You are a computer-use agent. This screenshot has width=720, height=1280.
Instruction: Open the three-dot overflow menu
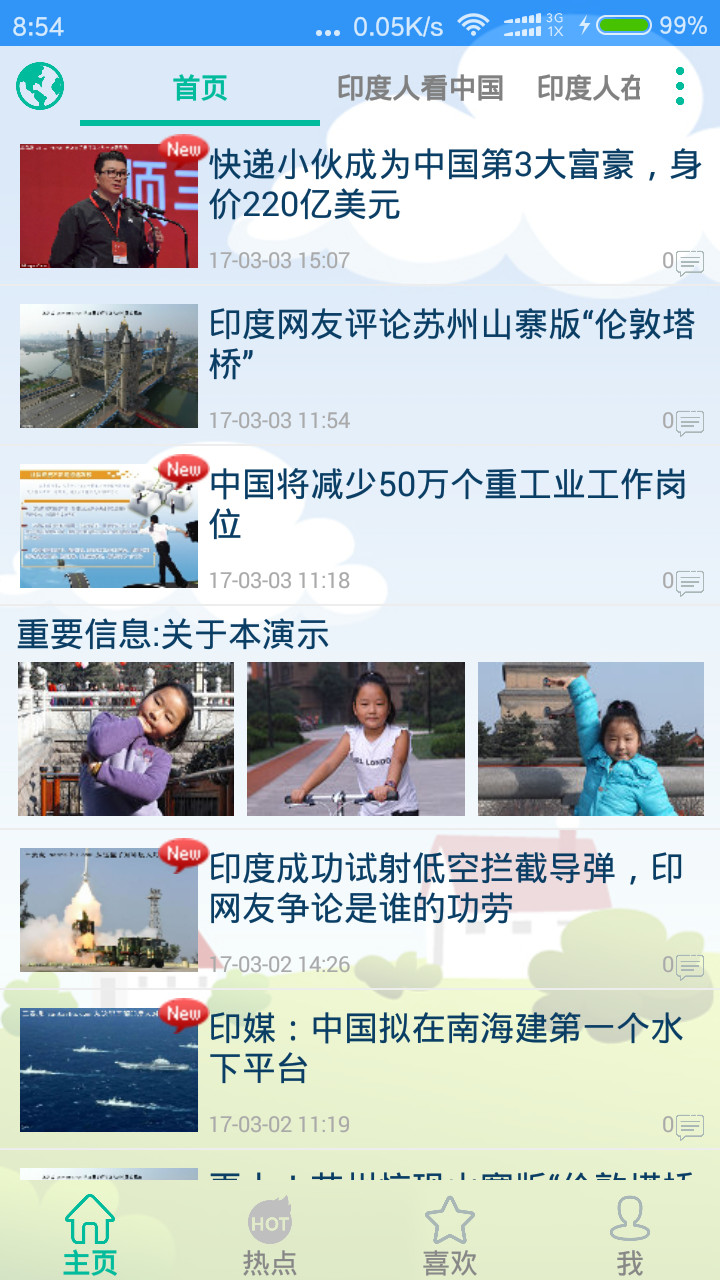point(680,87)
